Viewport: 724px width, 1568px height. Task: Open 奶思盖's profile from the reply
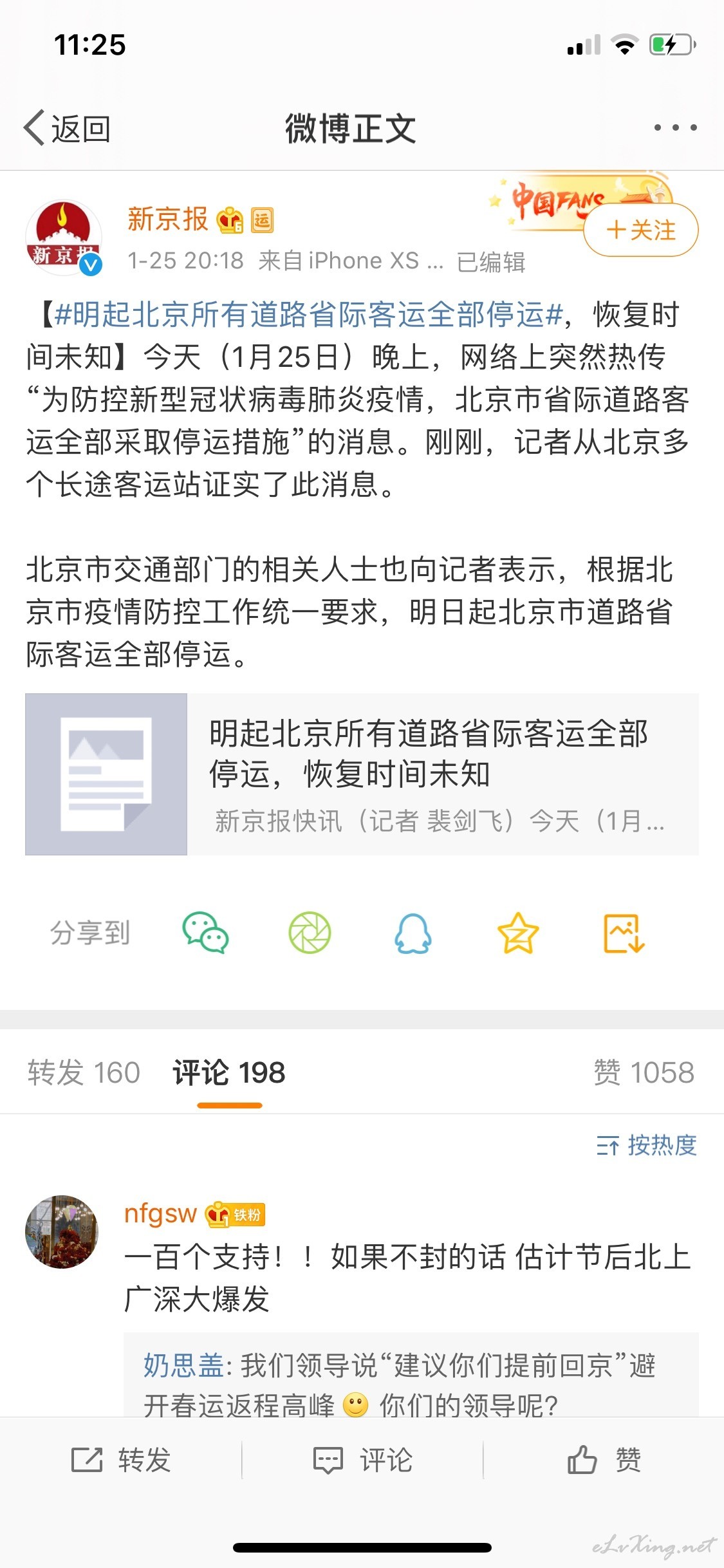[x=183, y=1365]
